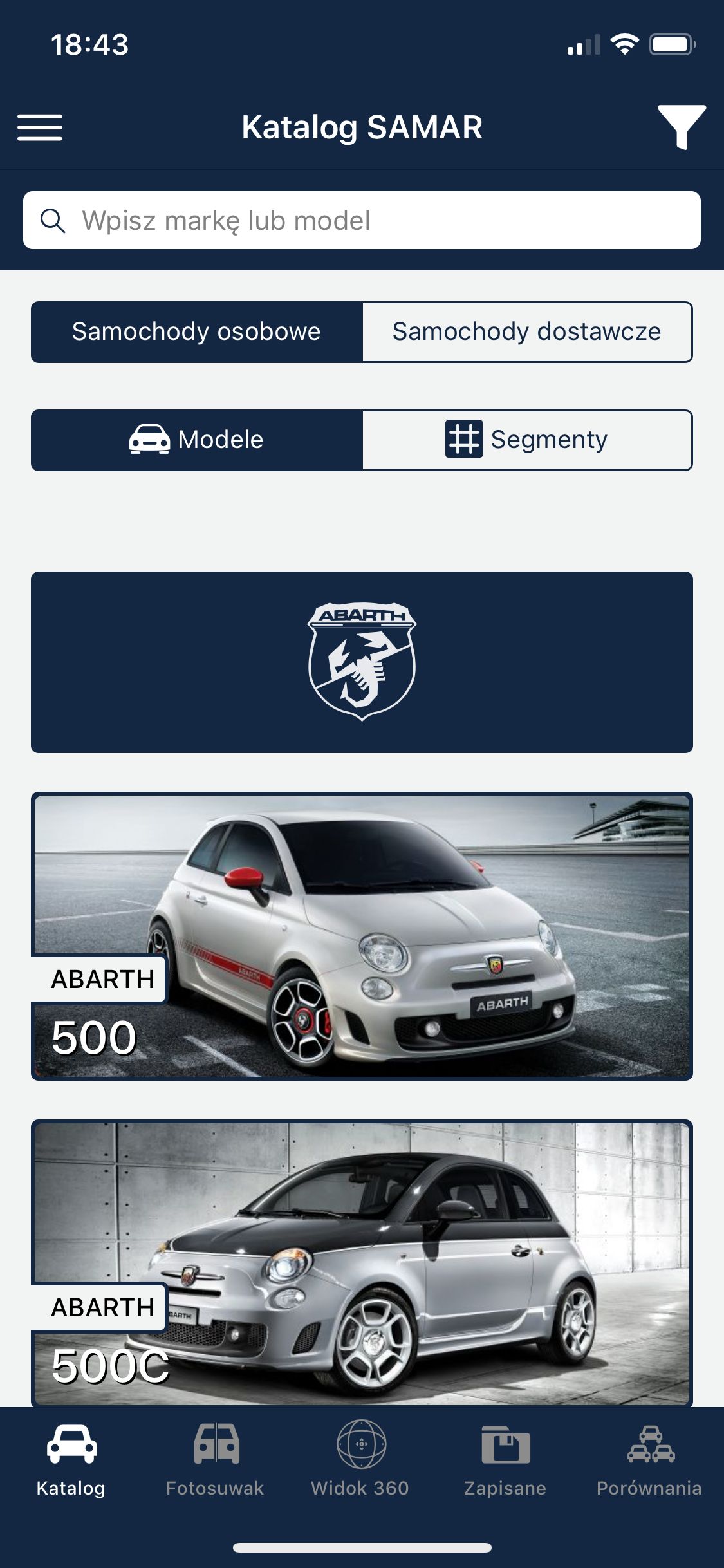This screenshot has height=1568, width=724.
Task: Open the Abarth brand banner
Action: pyautogui.click(x=362, y=662)
